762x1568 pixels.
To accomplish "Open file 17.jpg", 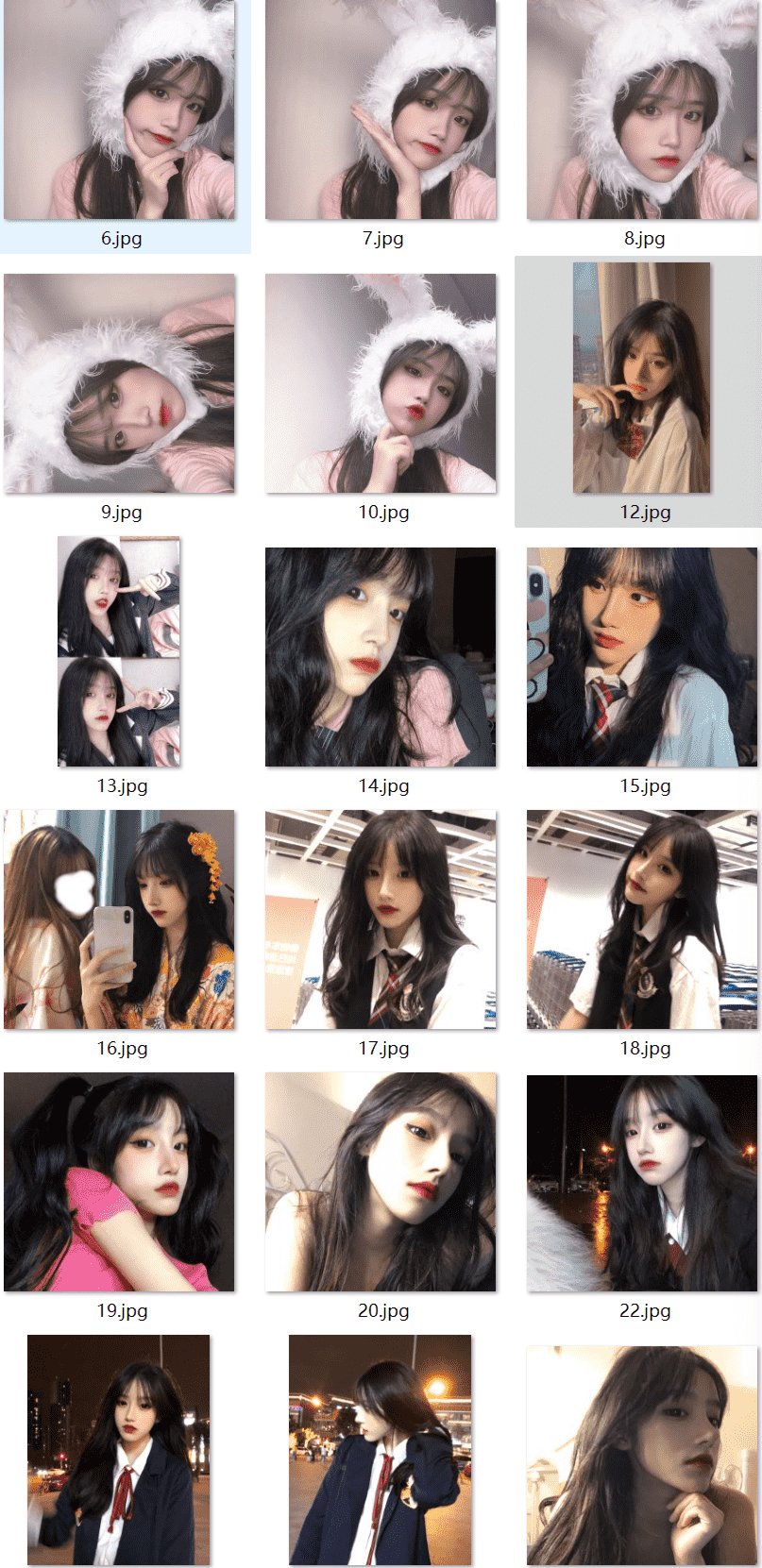I will click(381, 919).
